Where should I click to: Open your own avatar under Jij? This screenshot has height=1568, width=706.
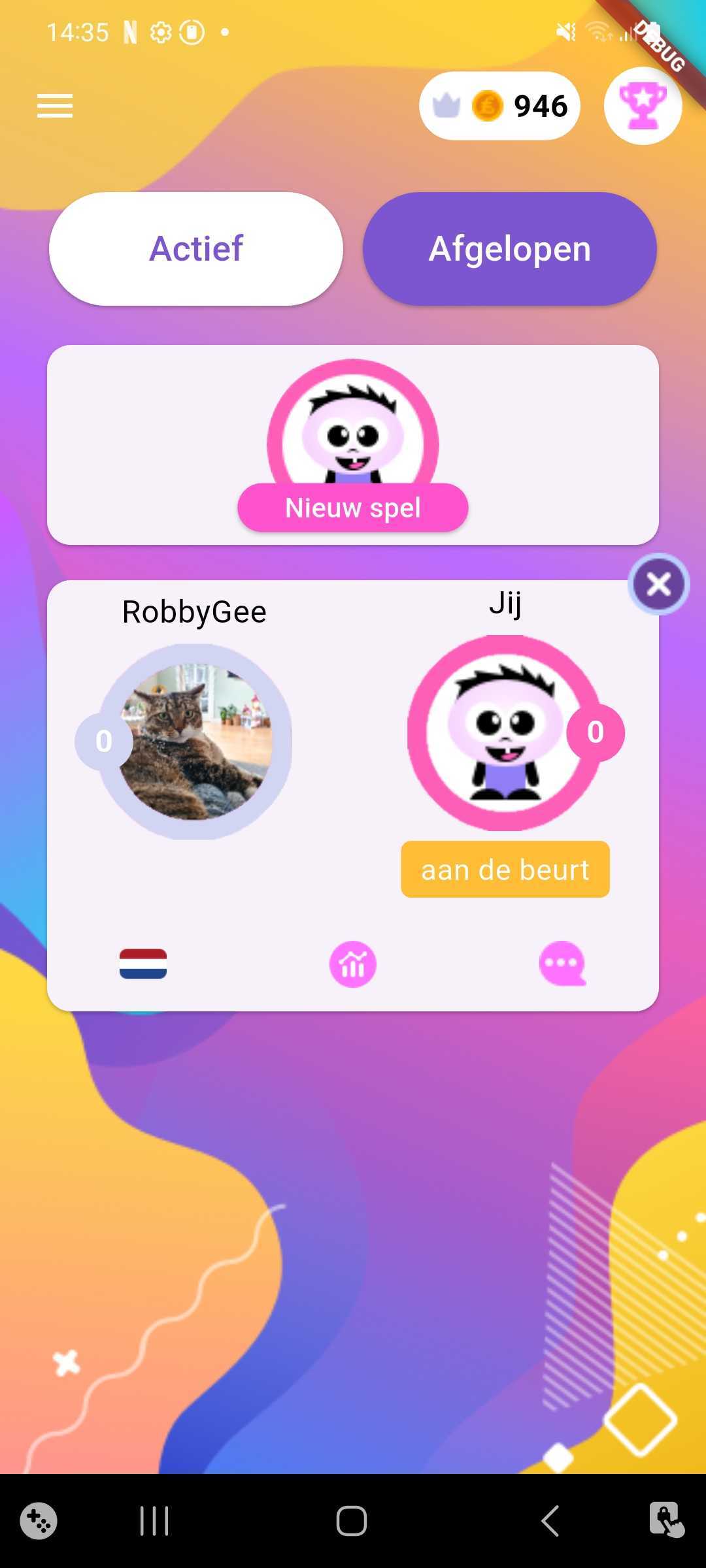(x=504, y=733)
